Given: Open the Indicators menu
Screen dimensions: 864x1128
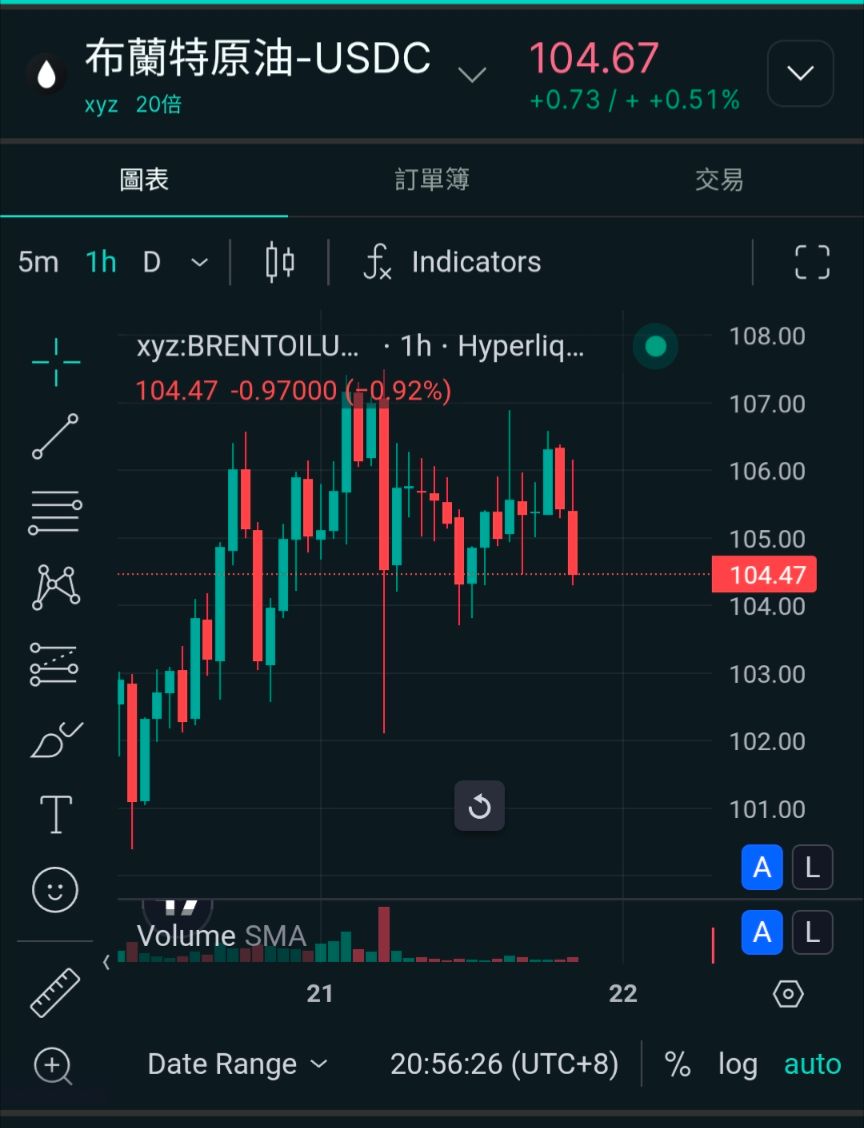Looking at the screenshot, I should [452, 262].
